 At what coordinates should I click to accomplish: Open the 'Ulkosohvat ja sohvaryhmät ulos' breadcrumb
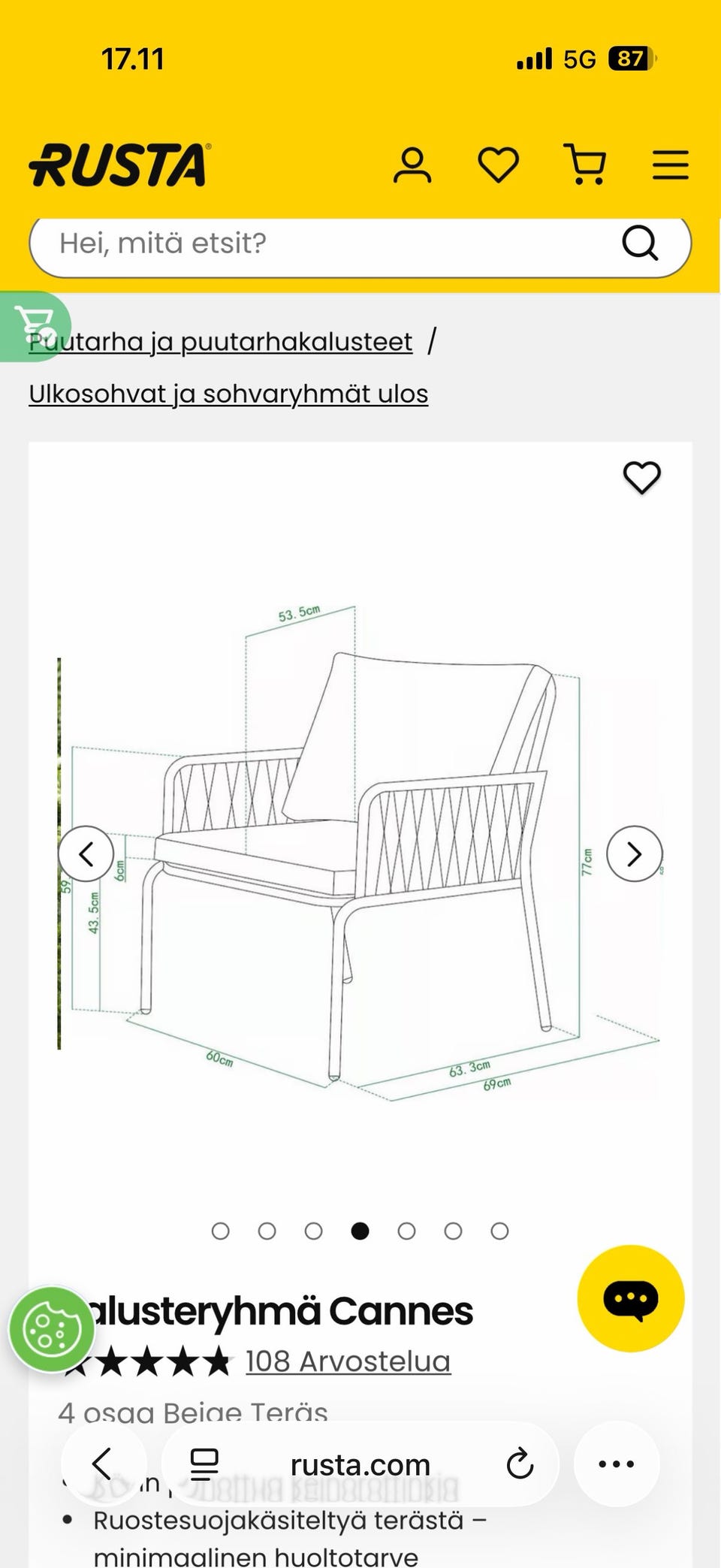coord(228,394)
